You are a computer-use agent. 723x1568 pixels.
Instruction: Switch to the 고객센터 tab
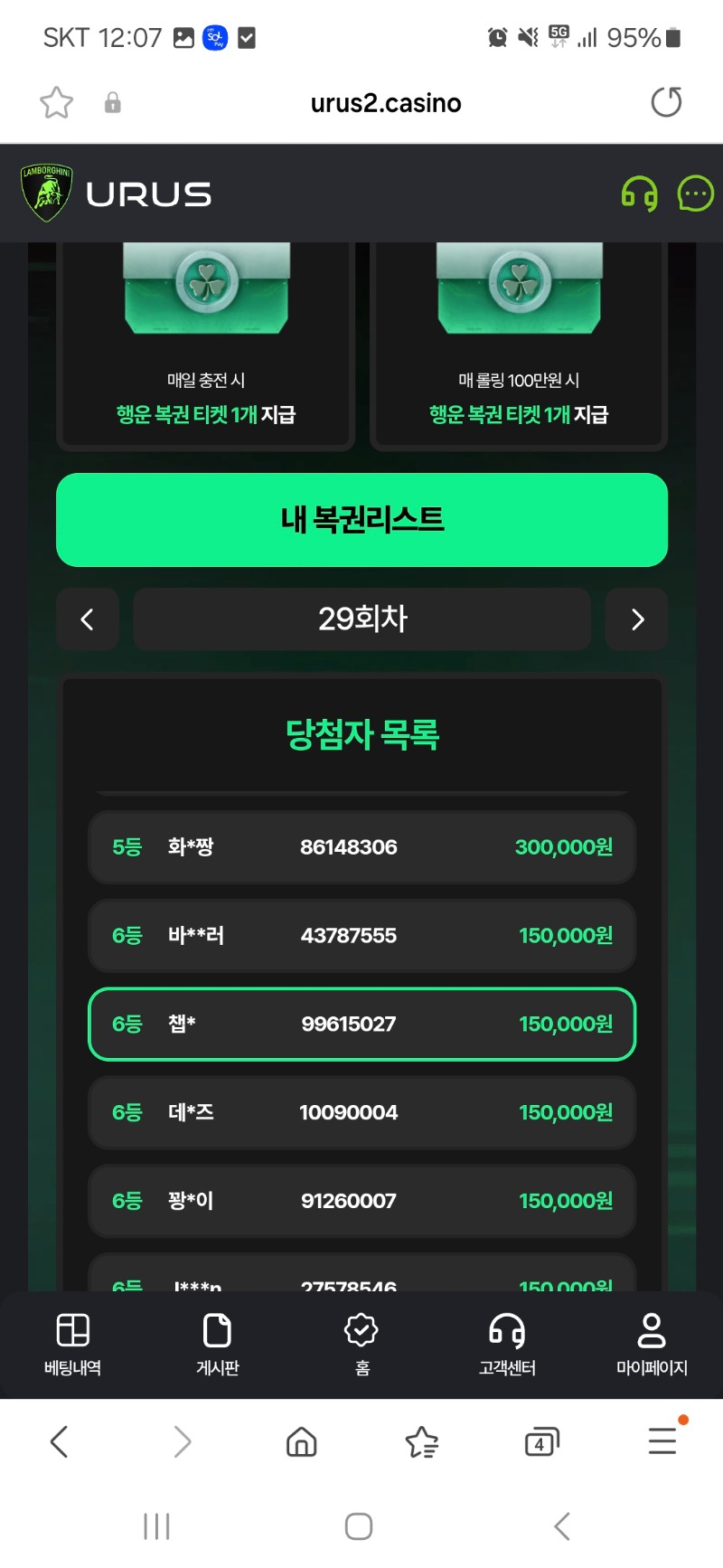click(x=506, y=1344)
